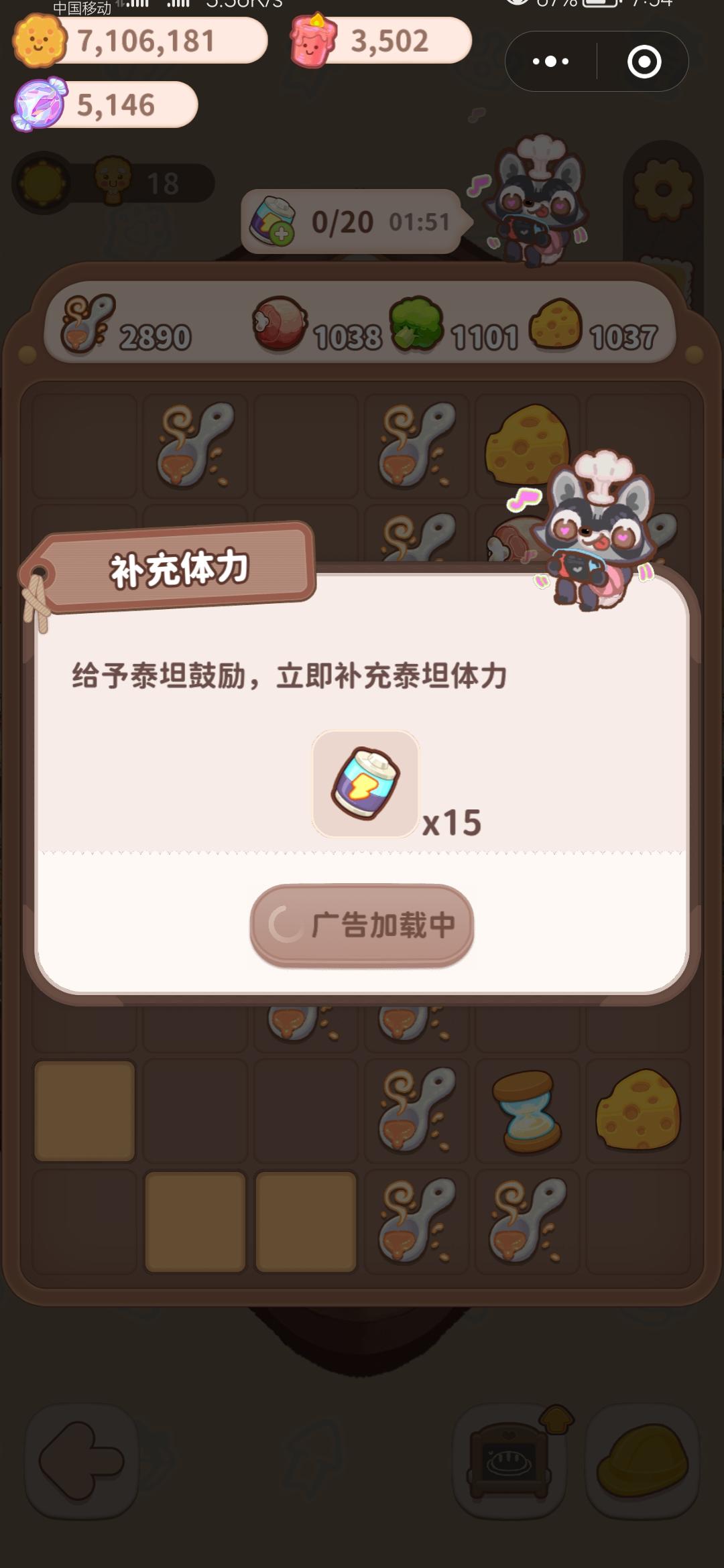Click the mini-program exit circle button
Screen dimensions: 724x1568
(x=645, y=60)
